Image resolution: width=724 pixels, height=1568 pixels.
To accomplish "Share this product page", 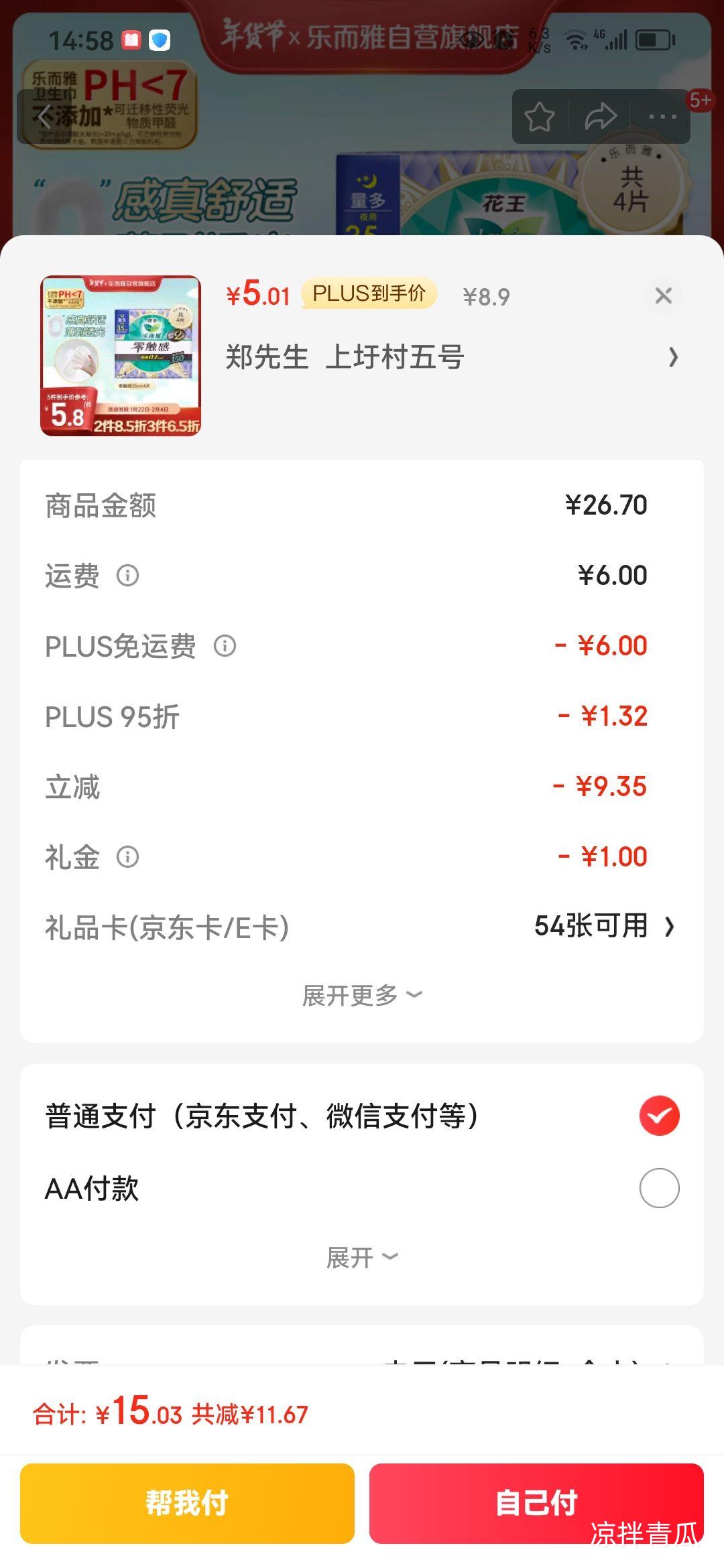I will [601, 117].
